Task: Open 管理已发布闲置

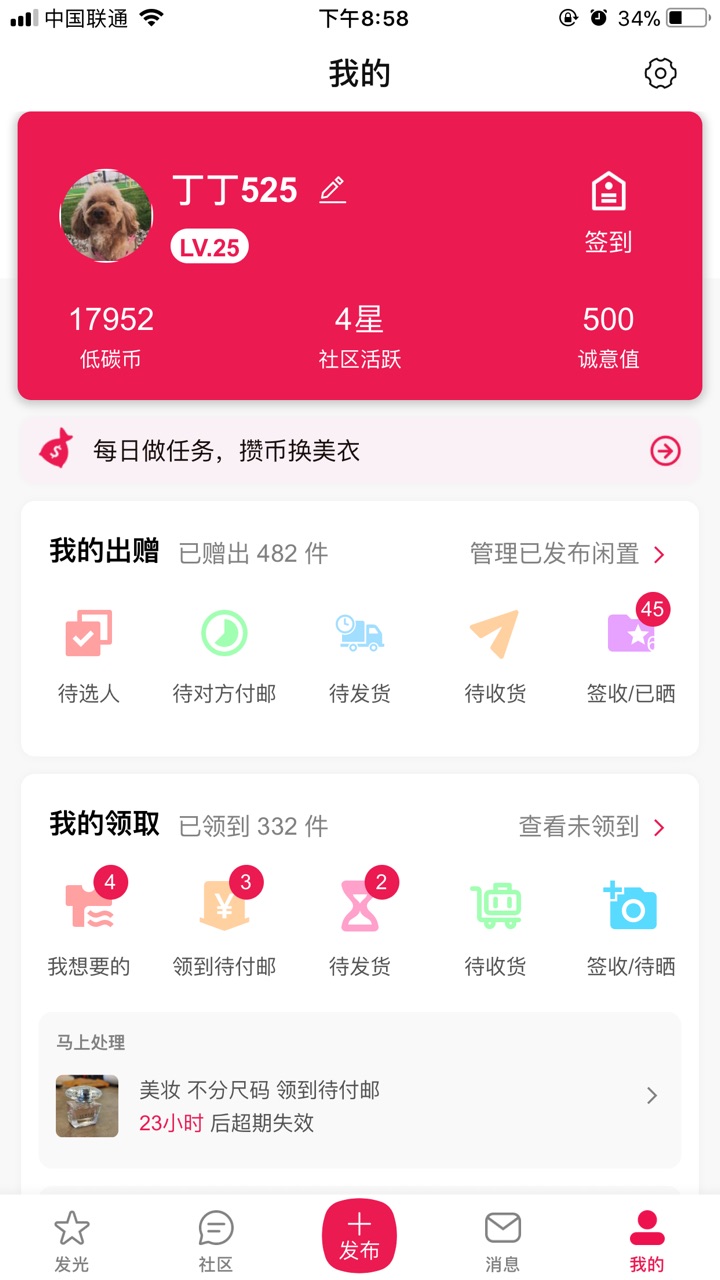Action: 567,554
